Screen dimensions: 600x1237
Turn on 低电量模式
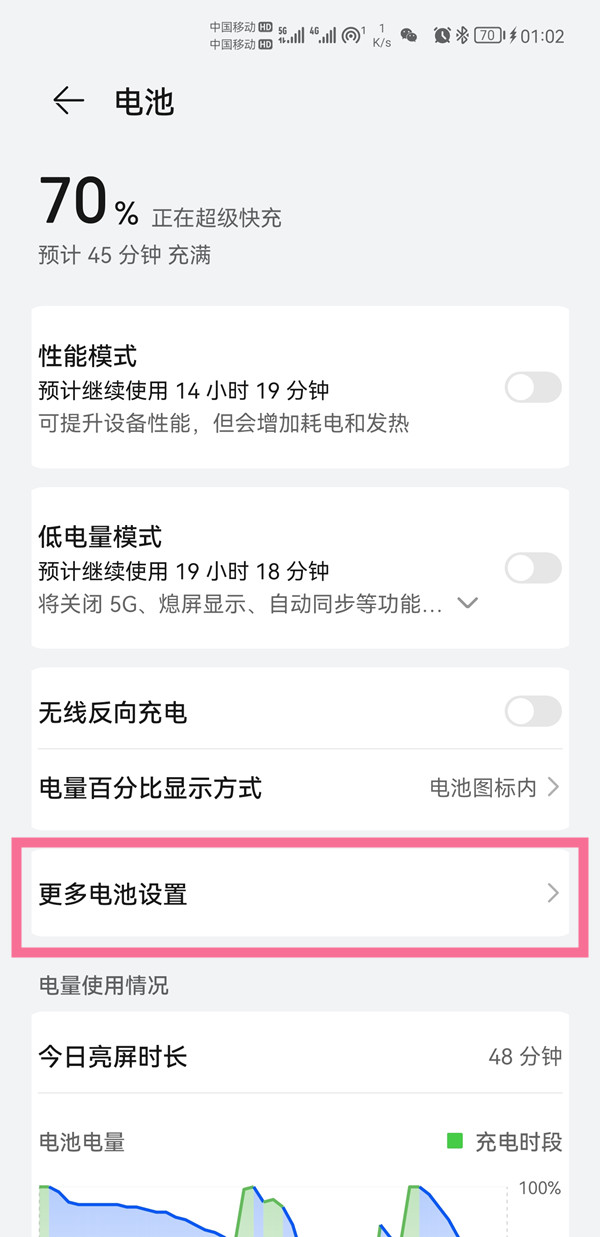532,569
